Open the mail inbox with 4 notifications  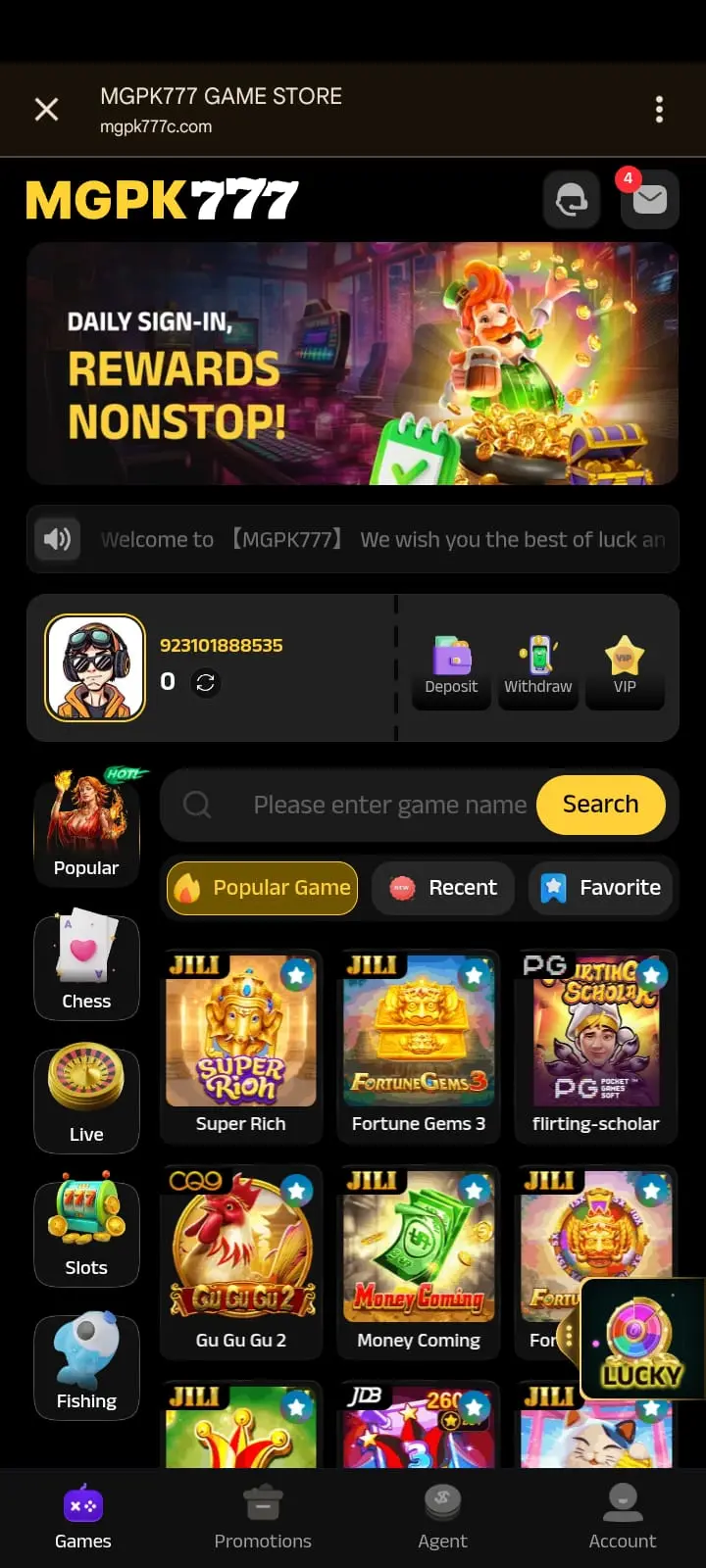click(x=649, y=199)
